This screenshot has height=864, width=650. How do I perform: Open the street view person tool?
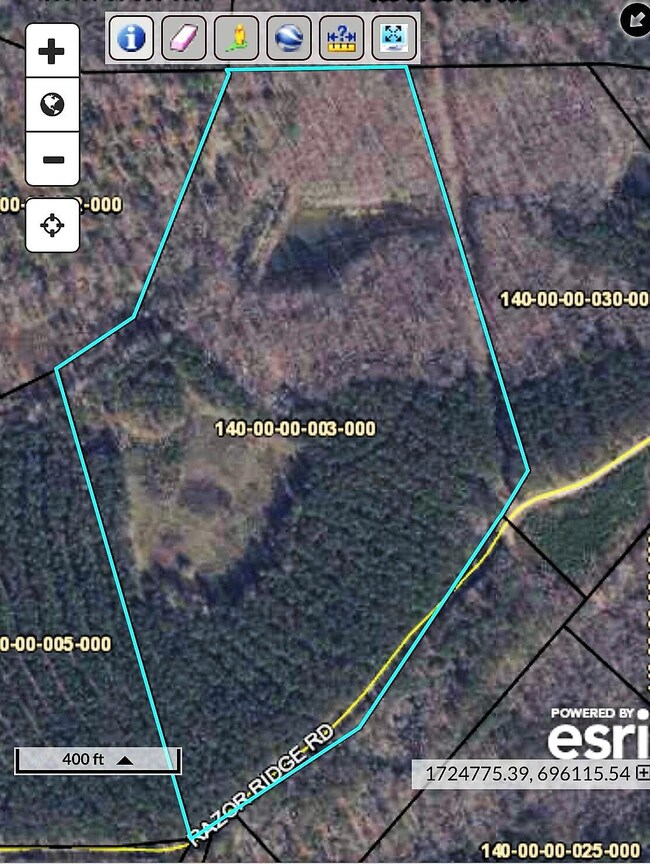pos(238,38)
